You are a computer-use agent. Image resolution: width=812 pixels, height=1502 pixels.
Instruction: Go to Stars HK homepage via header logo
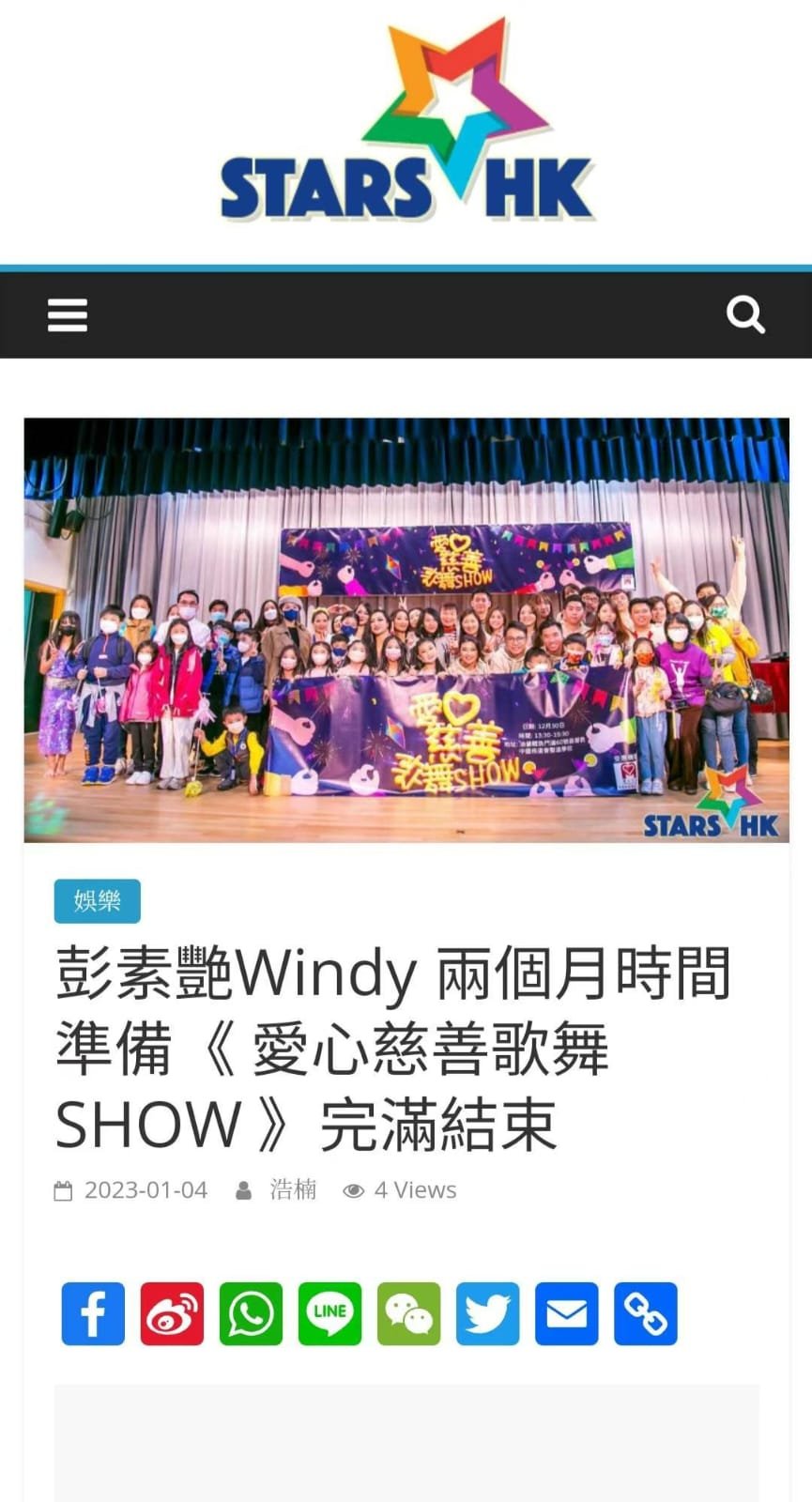point(406,122)
